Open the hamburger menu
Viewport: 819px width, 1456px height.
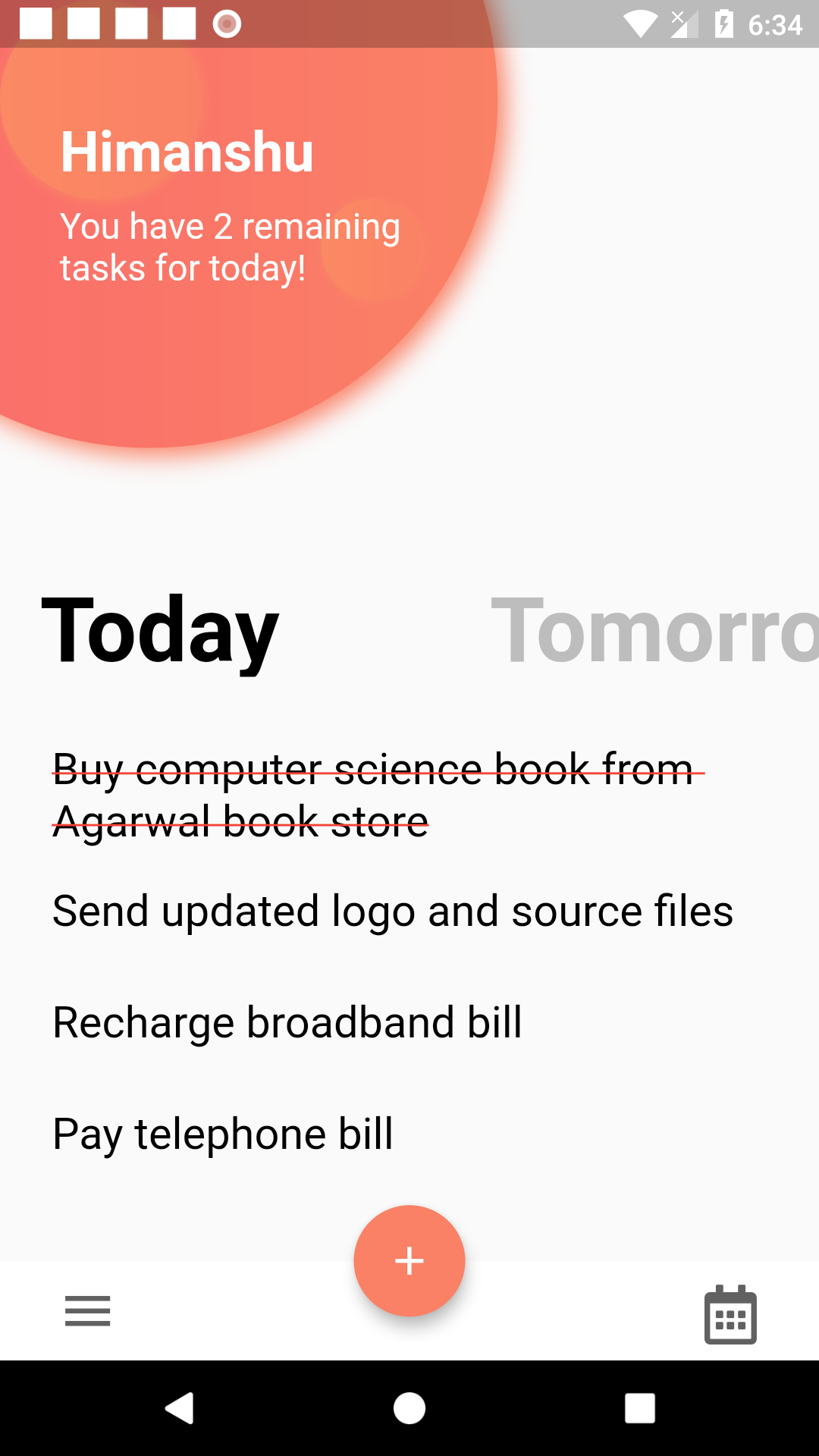pos(87,1310)
